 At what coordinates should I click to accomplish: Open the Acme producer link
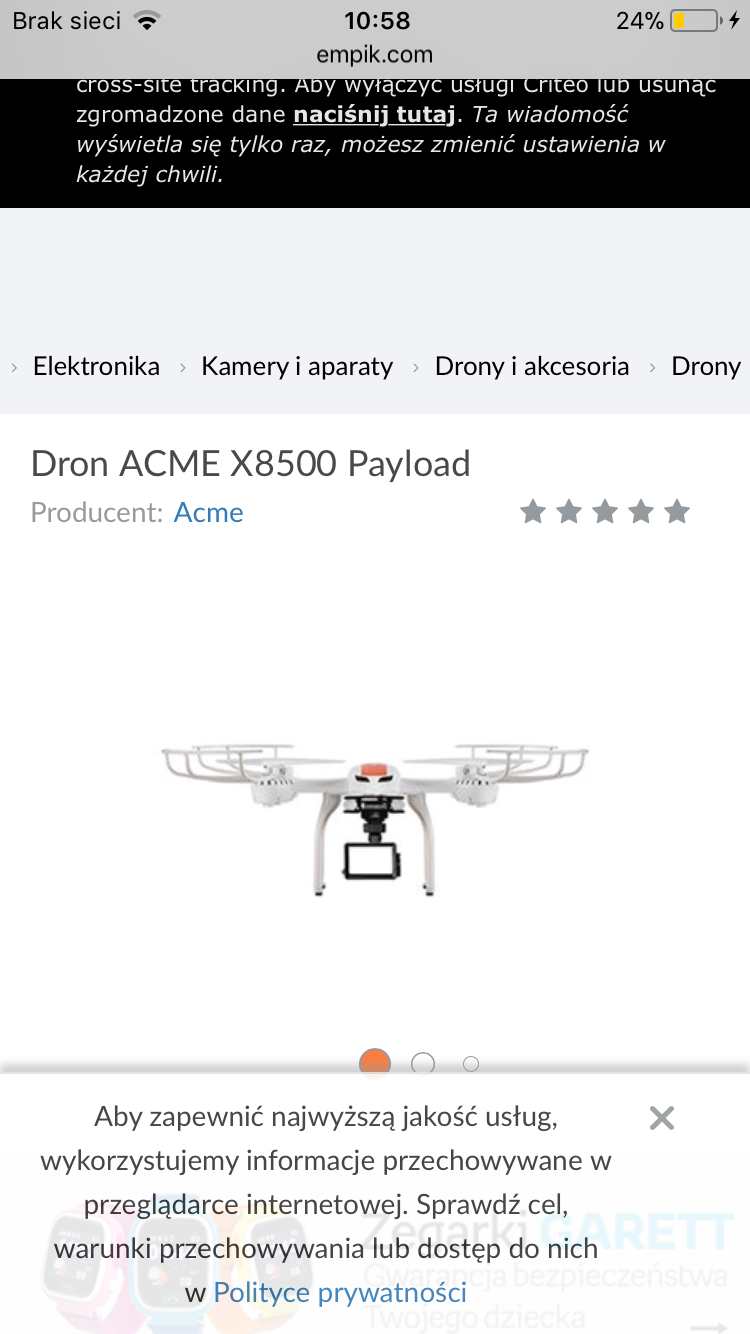208,512
